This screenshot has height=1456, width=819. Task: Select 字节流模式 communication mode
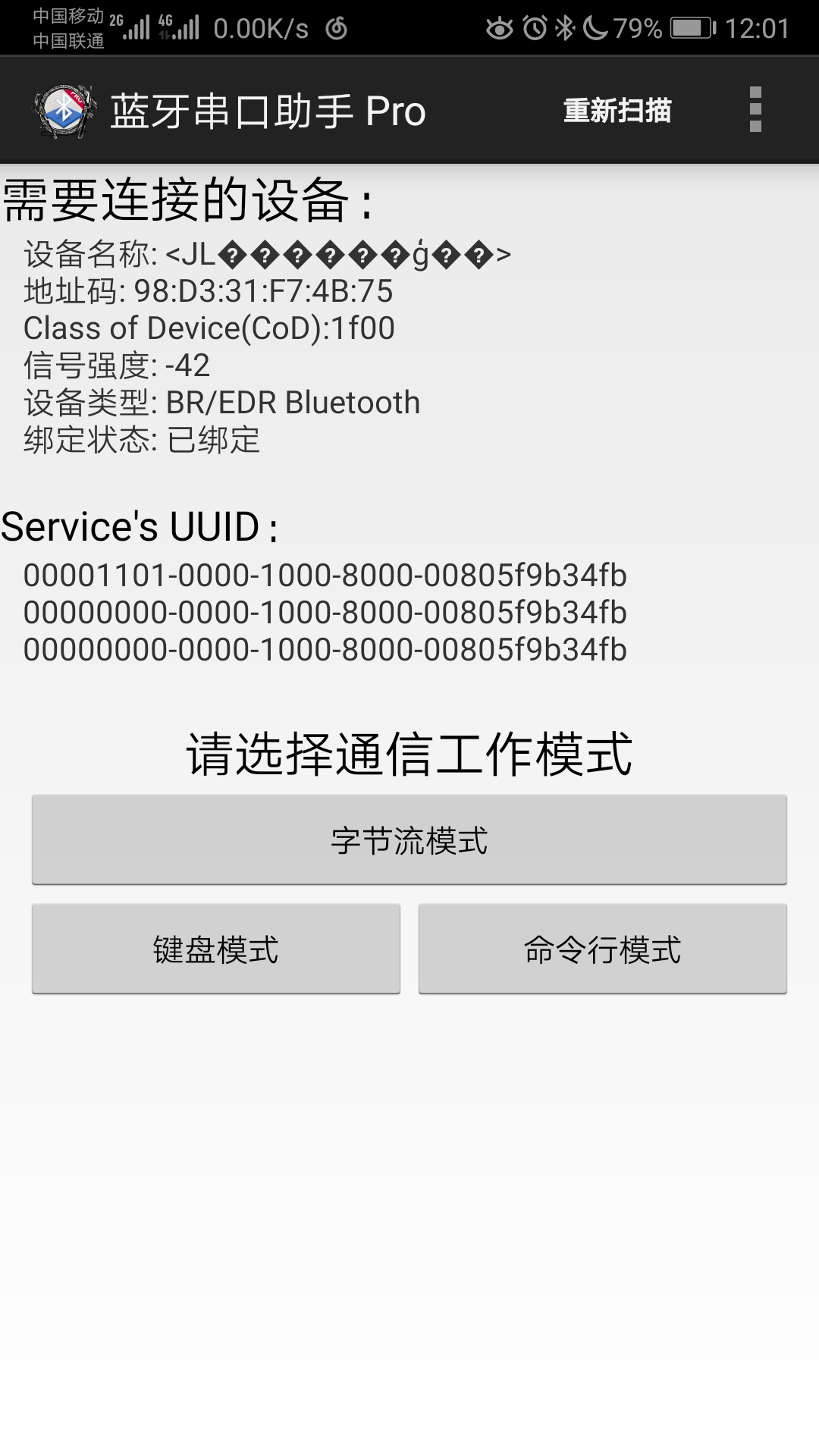(x=409, y=839)
